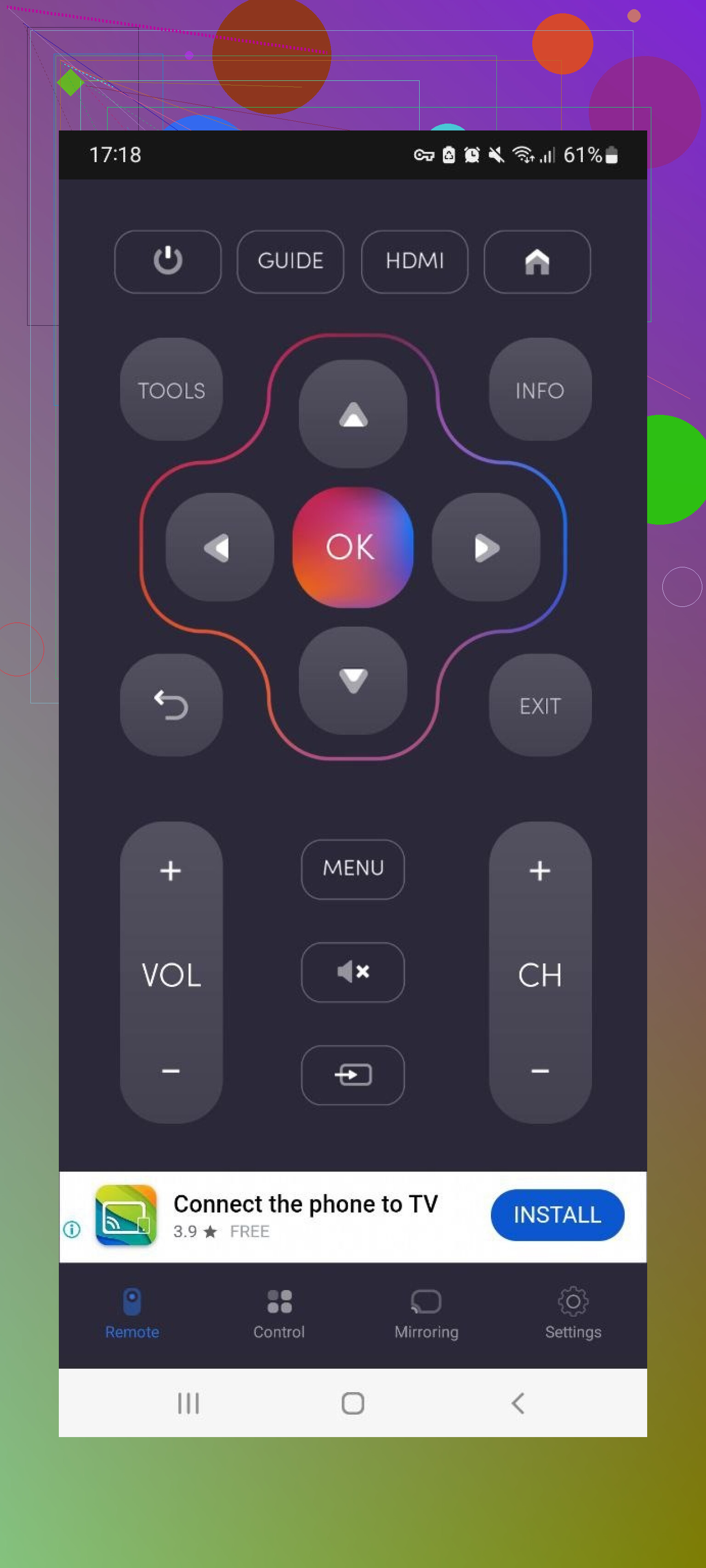The height and width of the screenshot is (1568, 706).
Task: Go to the TV home screen
Action: click(x=537, y=261)
